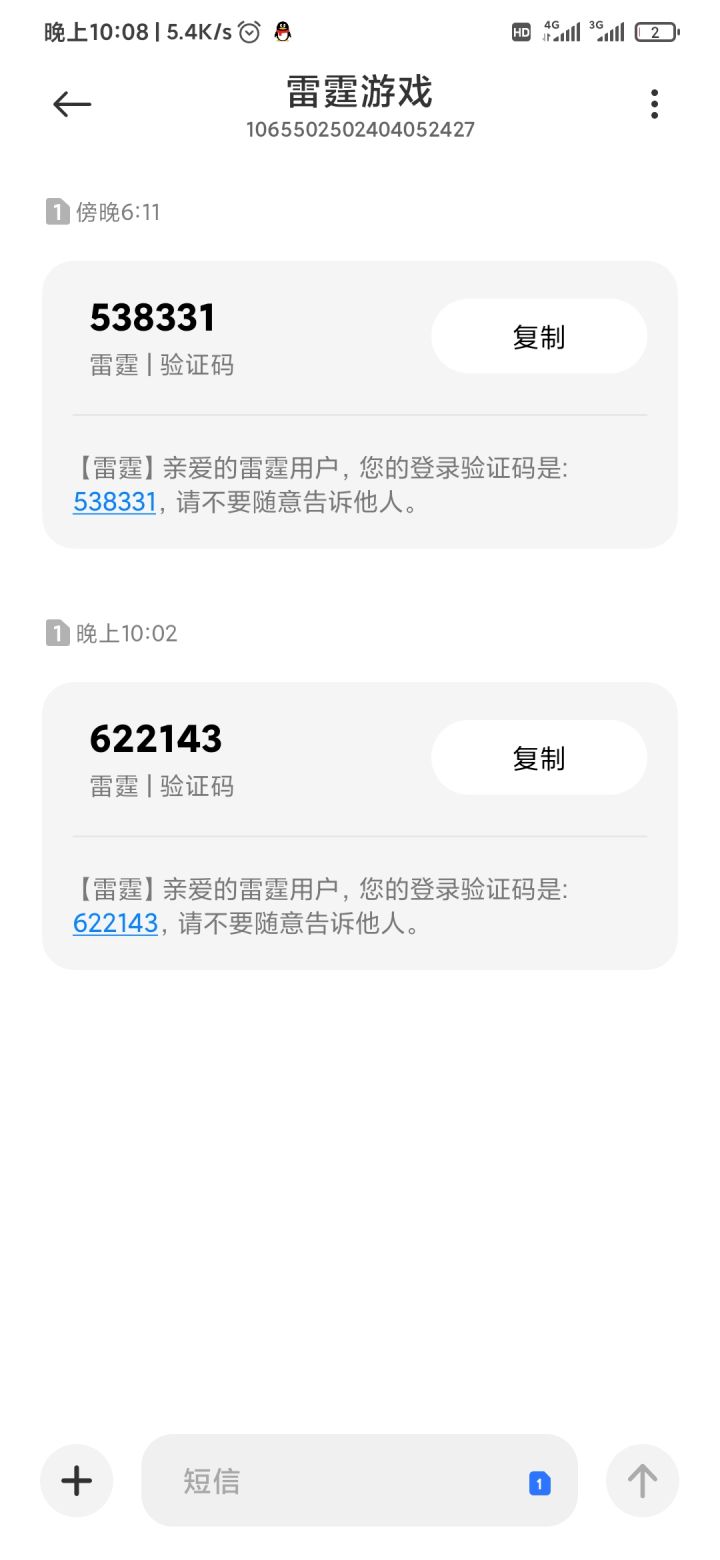Go back using the arrow icon
The image size is (720, 1560).
[72, 104]
